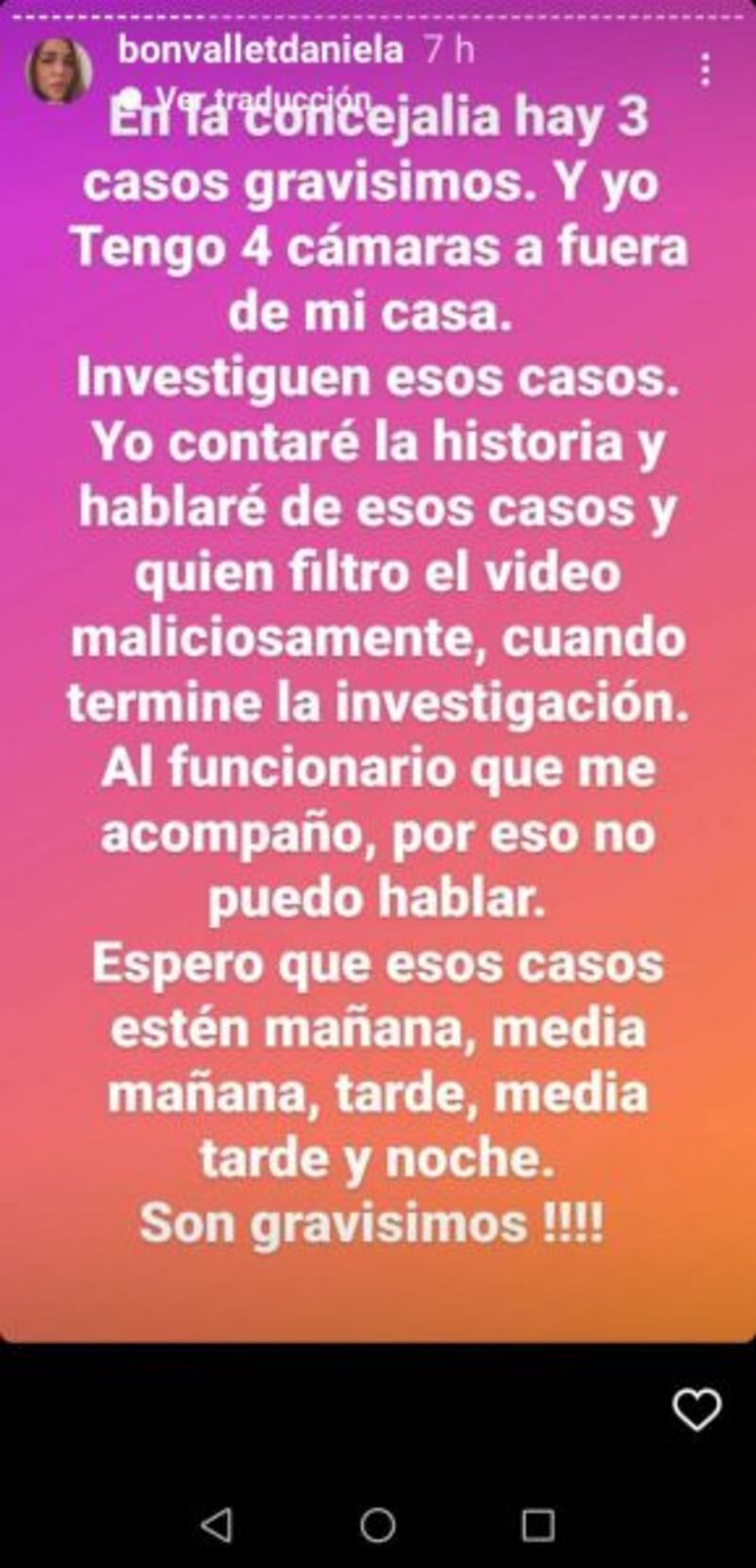
Task: Open bonvalletdaniela's profile picture
Action: pos(59,73)
